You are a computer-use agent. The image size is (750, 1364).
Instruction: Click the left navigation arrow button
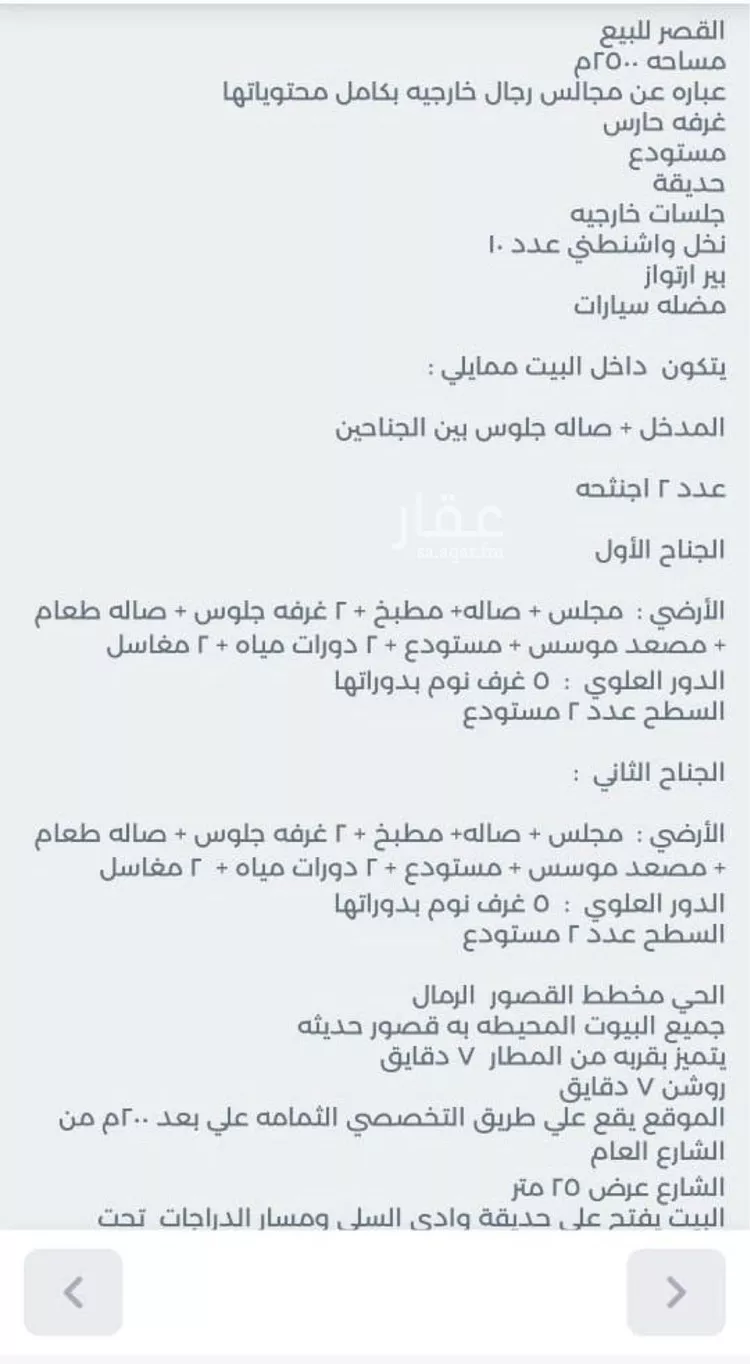tap(71, 1291)
